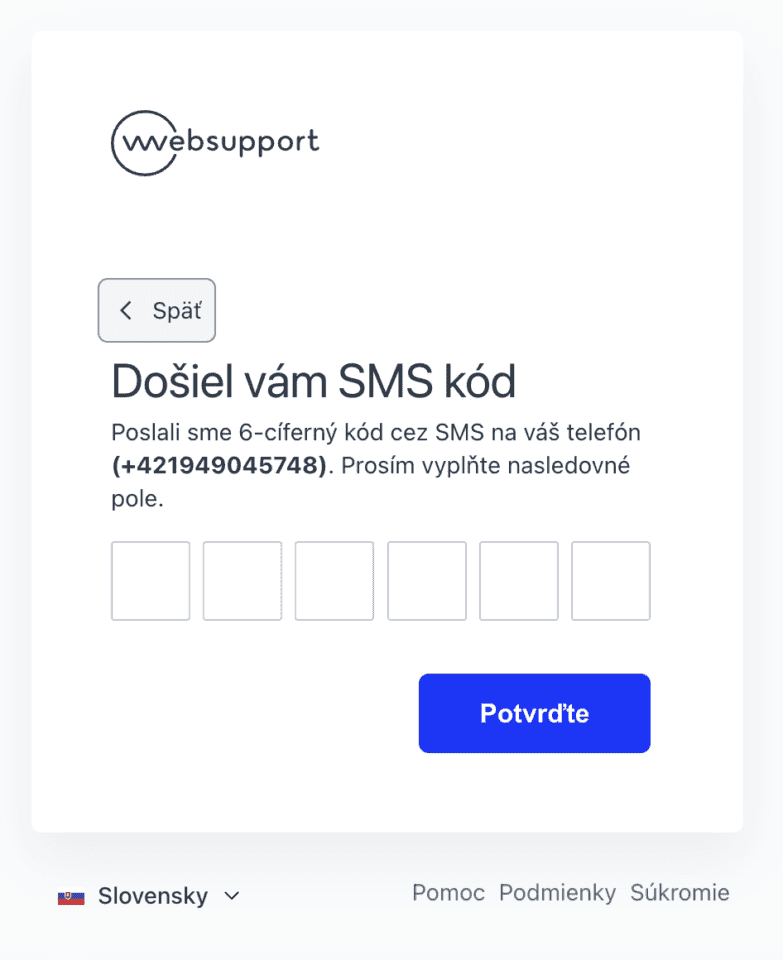Viewport: 783px width, 960px height.
Task: Open the Podmienky terms link
Action: click(x=557, y=893)
